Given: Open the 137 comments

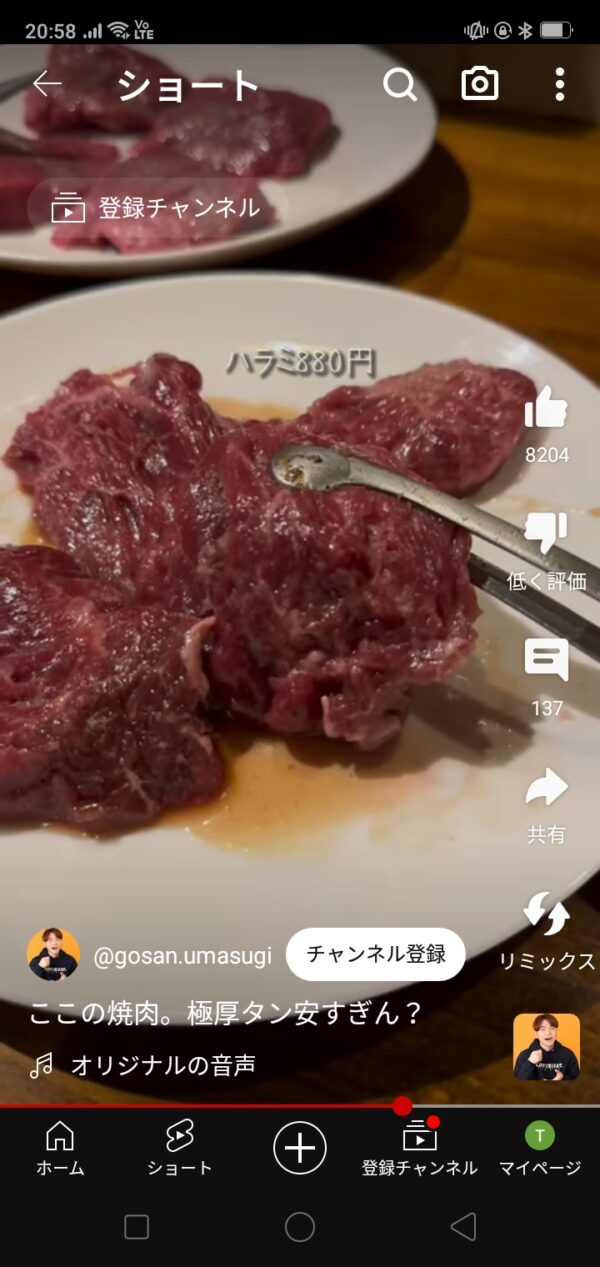Looking at the screenshot, I should point(546,662).
